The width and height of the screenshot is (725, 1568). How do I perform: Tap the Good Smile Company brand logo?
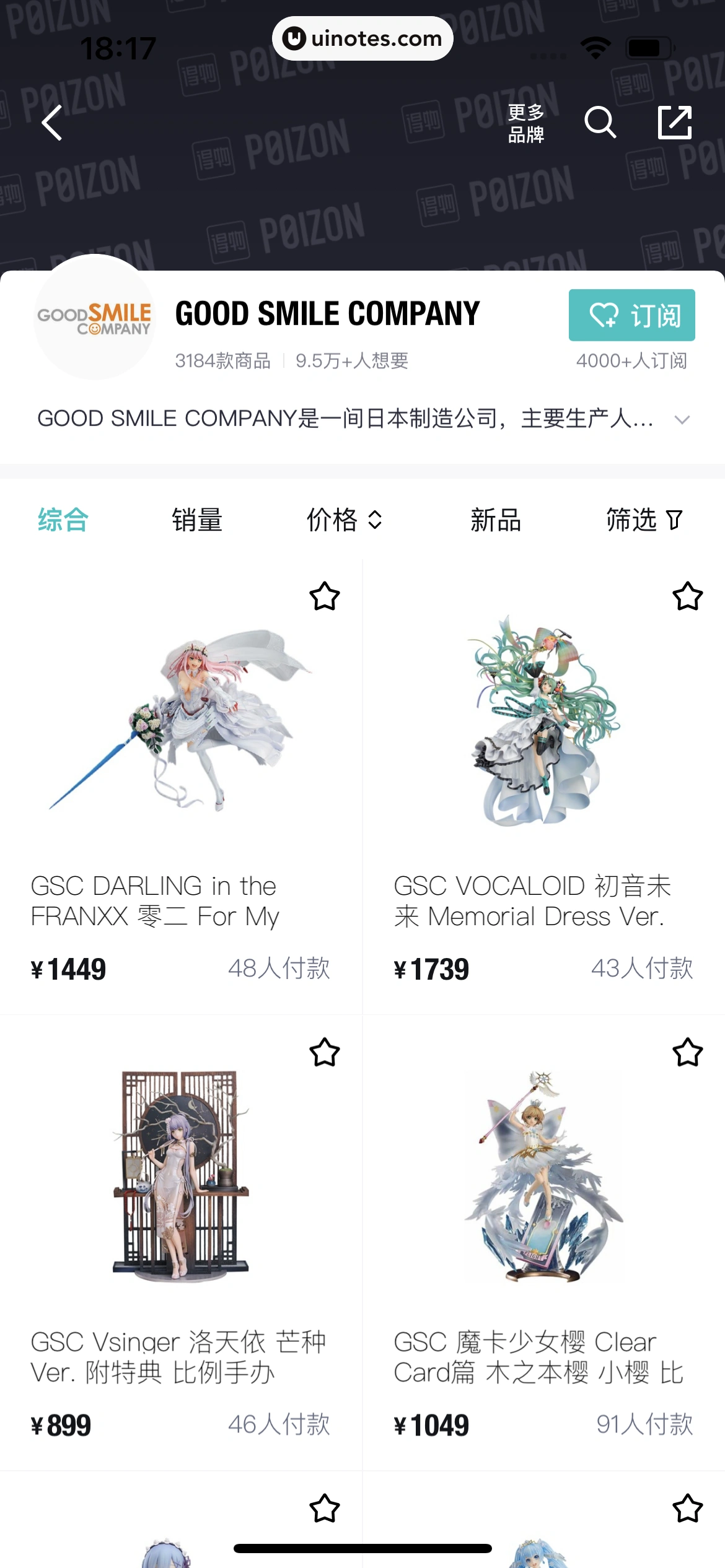click(94, 322)
